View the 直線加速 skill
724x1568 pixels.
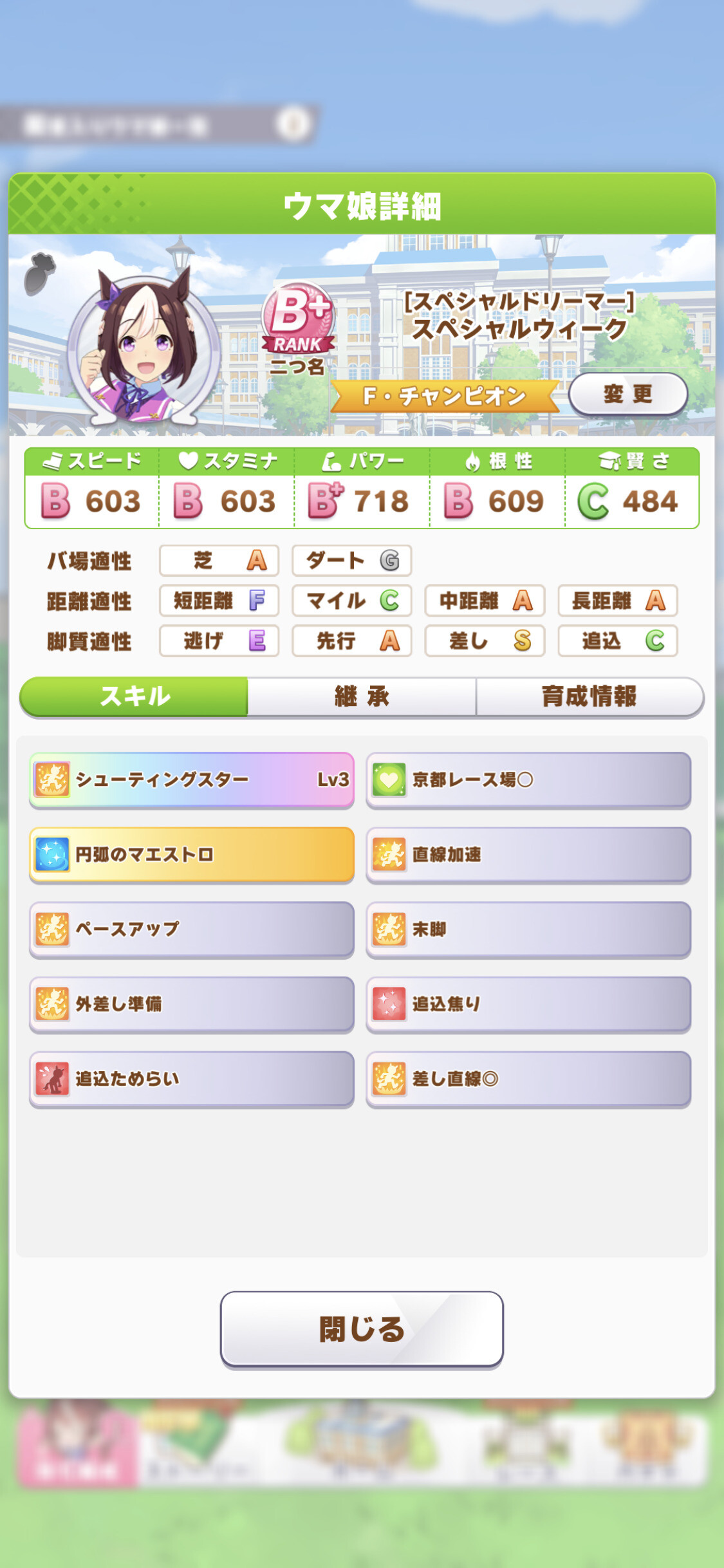click(x=528, y=855)
